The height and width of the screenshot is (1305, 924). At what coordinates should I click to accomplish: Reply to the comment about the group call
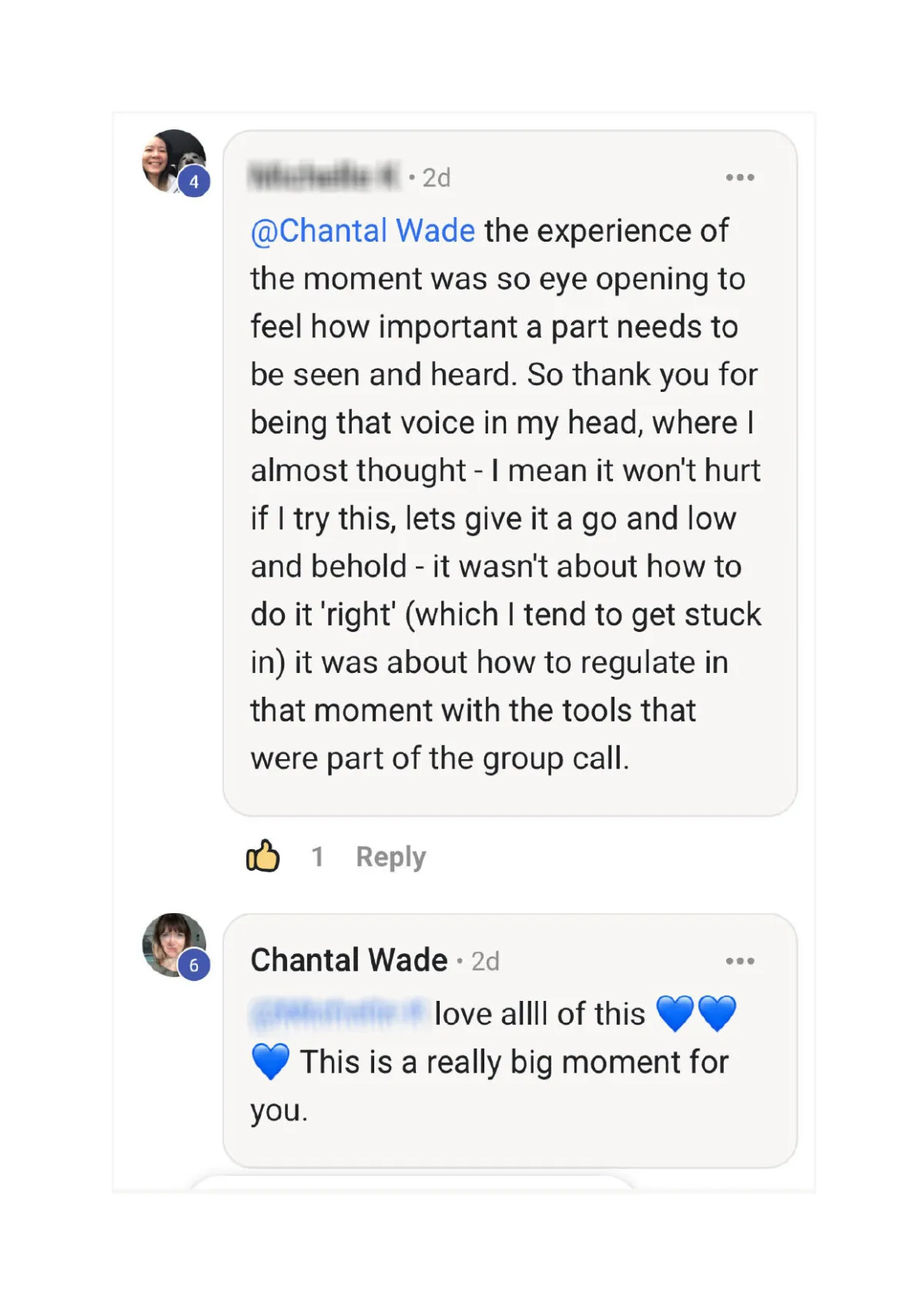390,857
